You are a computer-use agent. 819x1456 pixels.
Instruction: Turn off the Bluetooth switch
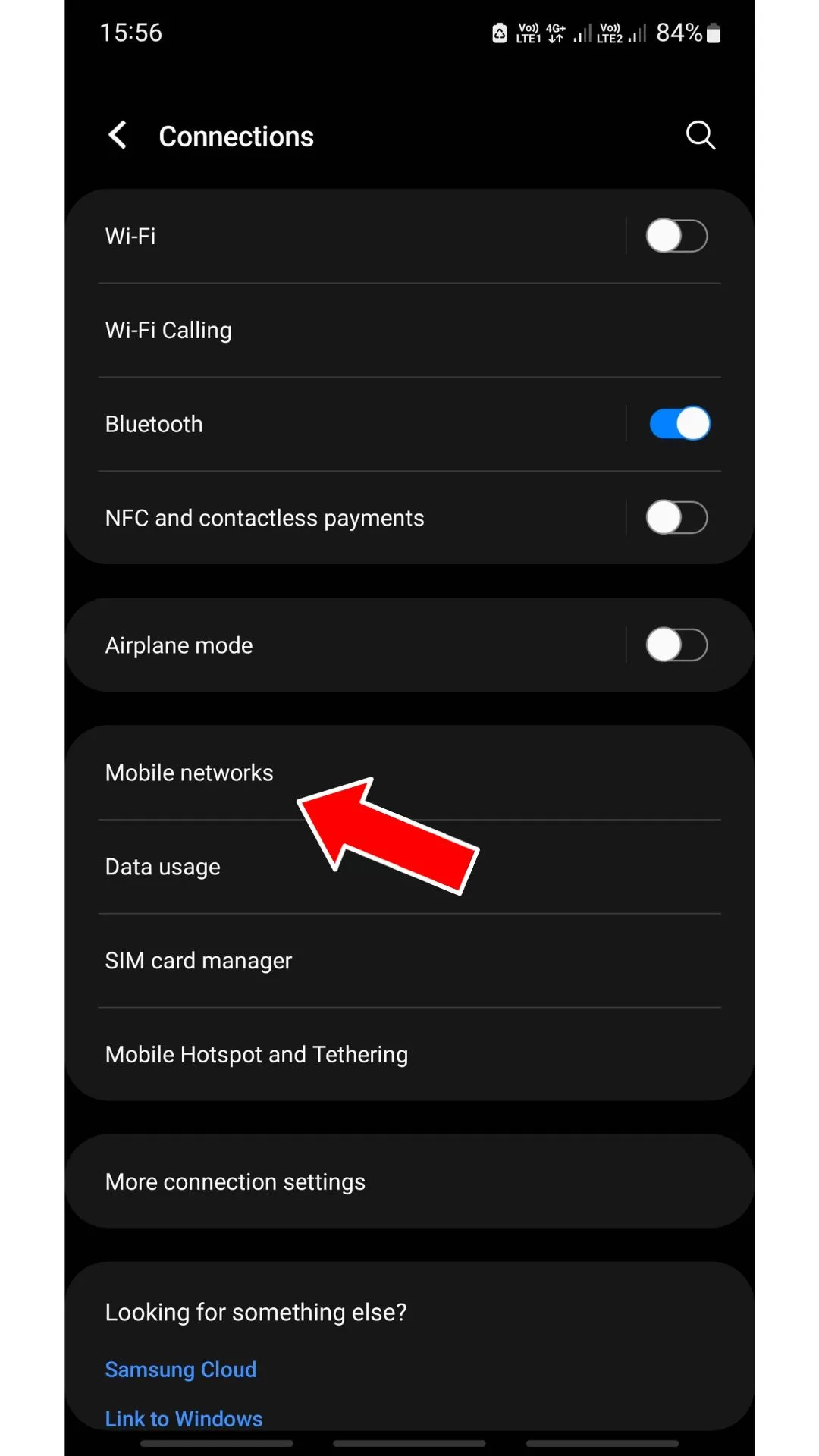point(679,424)
